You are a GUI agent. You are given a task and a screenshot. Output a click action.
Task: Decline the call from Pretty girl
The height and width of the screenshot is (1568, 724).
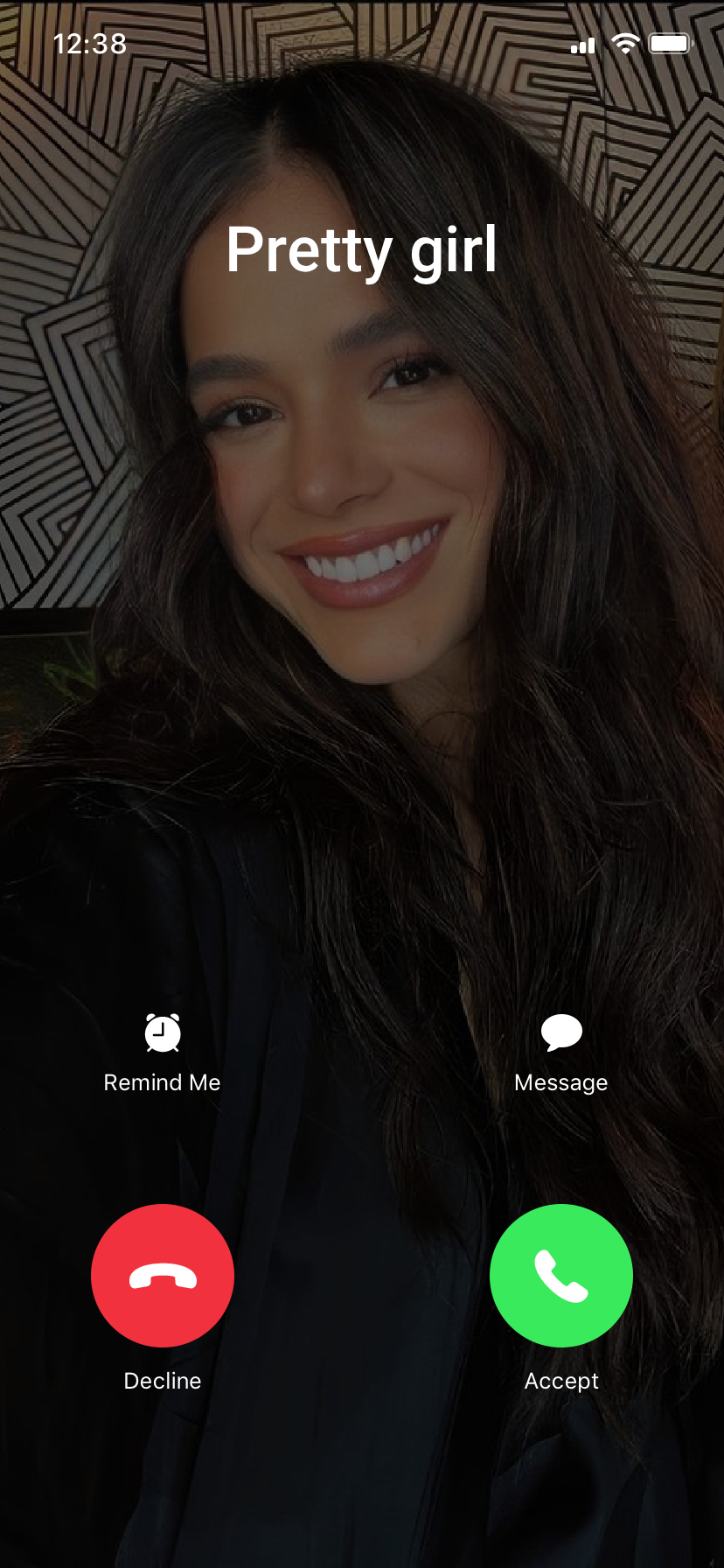163,1275
